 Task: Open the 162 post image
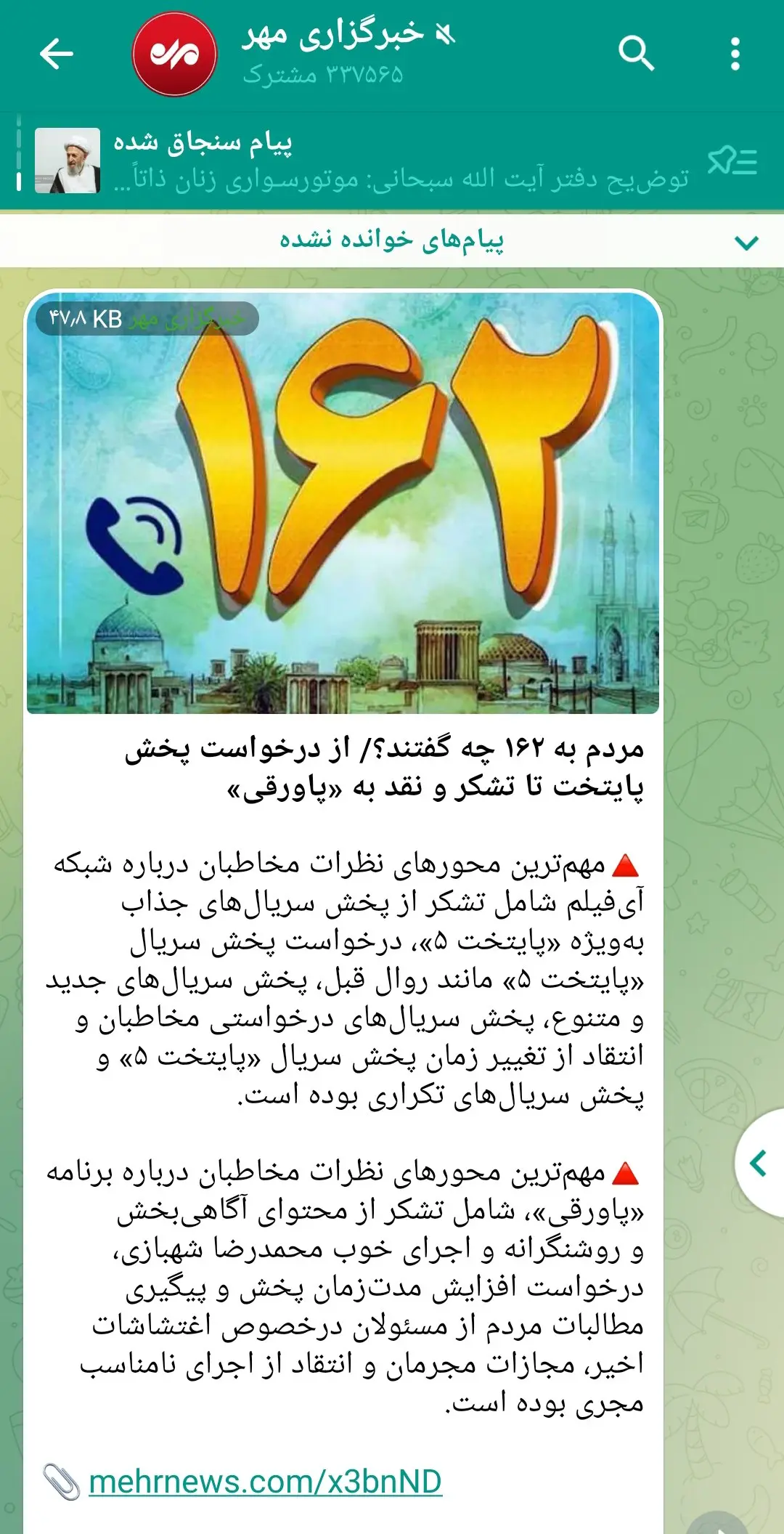(343, 503)
